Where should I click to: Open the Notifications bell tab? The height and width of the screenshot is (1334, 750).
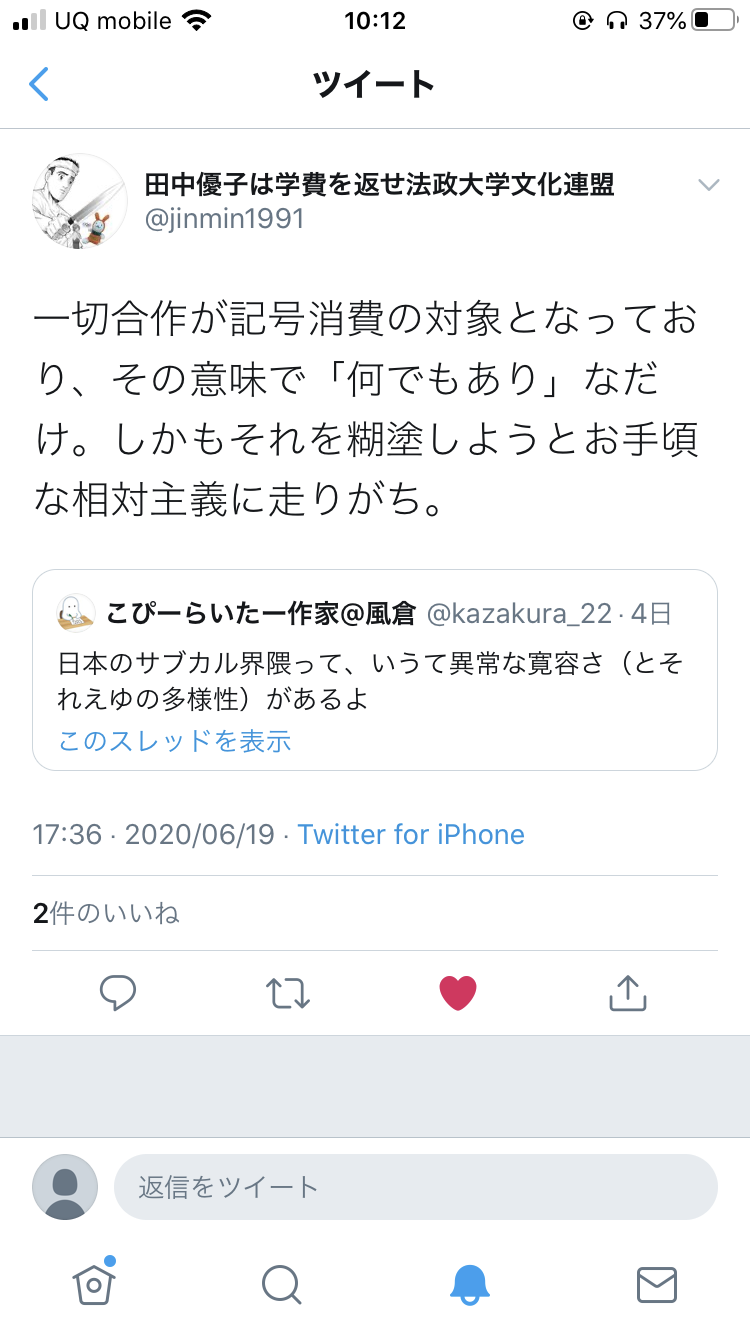(x=469, y=1284)
